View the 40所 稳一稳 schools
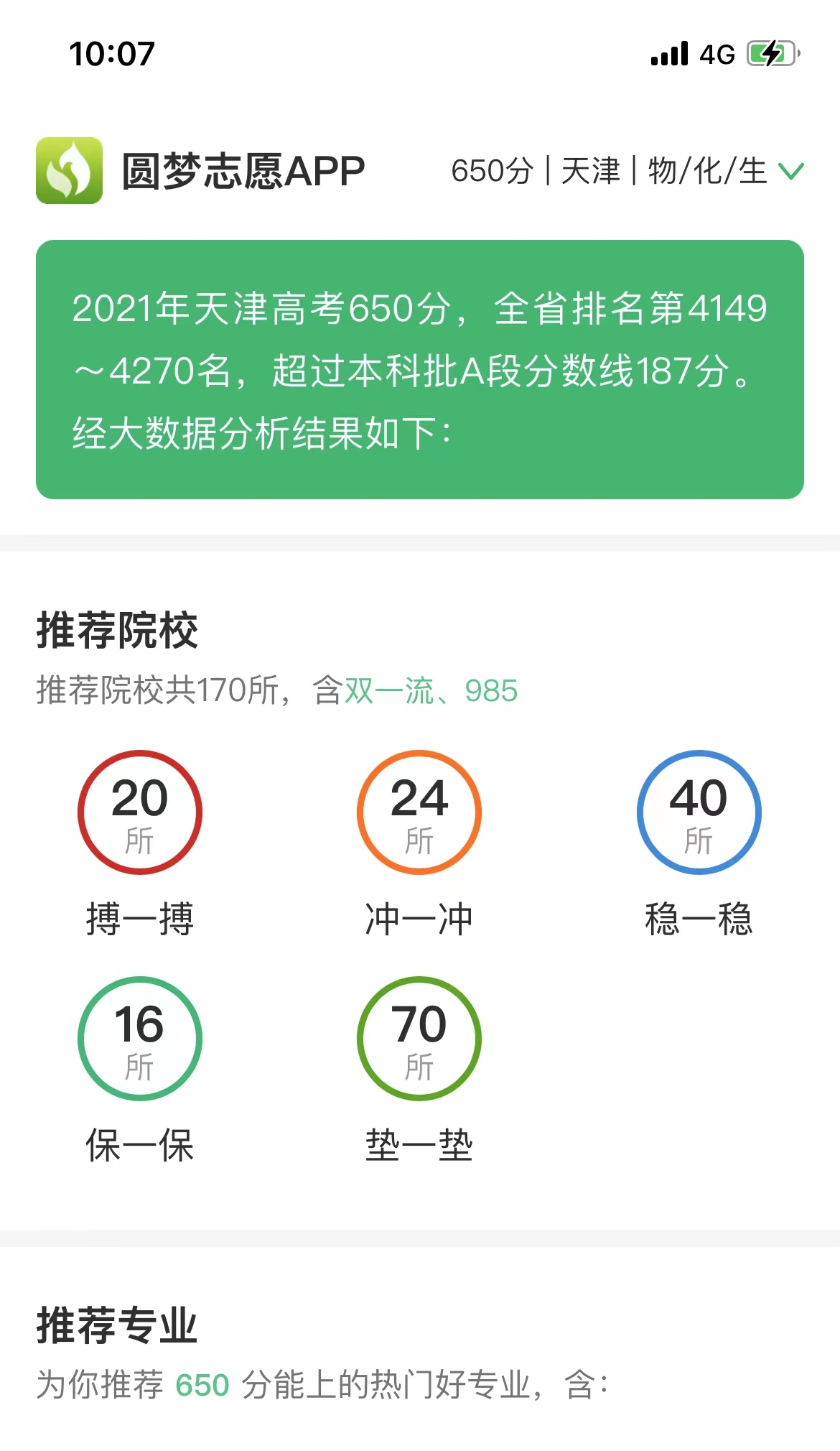This screenshot has width=840, height=1451. [699, 845]
